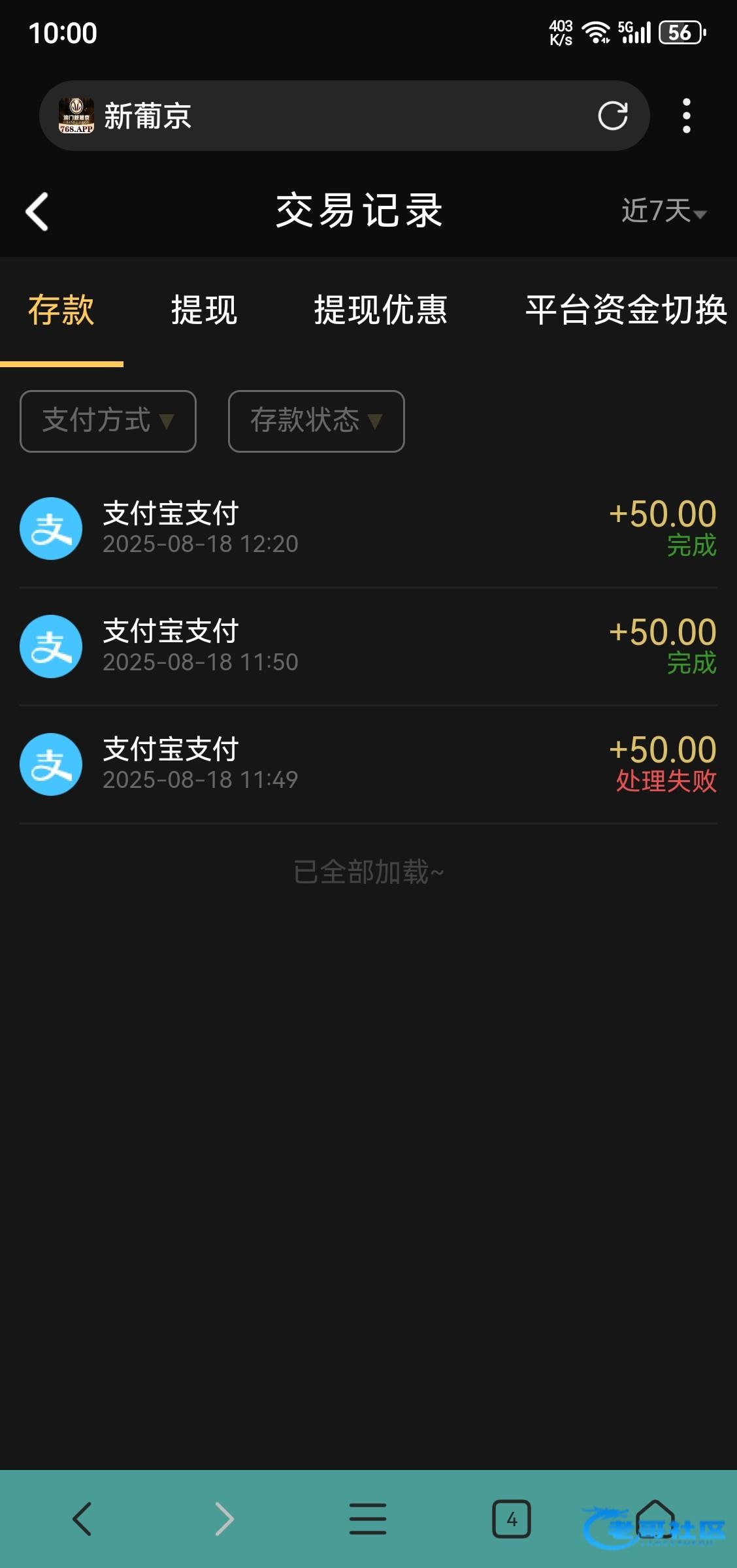Screen dimensions: 737x1568
Task: Open the 支付方式 filter dropdown
Action: pyautogui.click(x=108, y=421)
